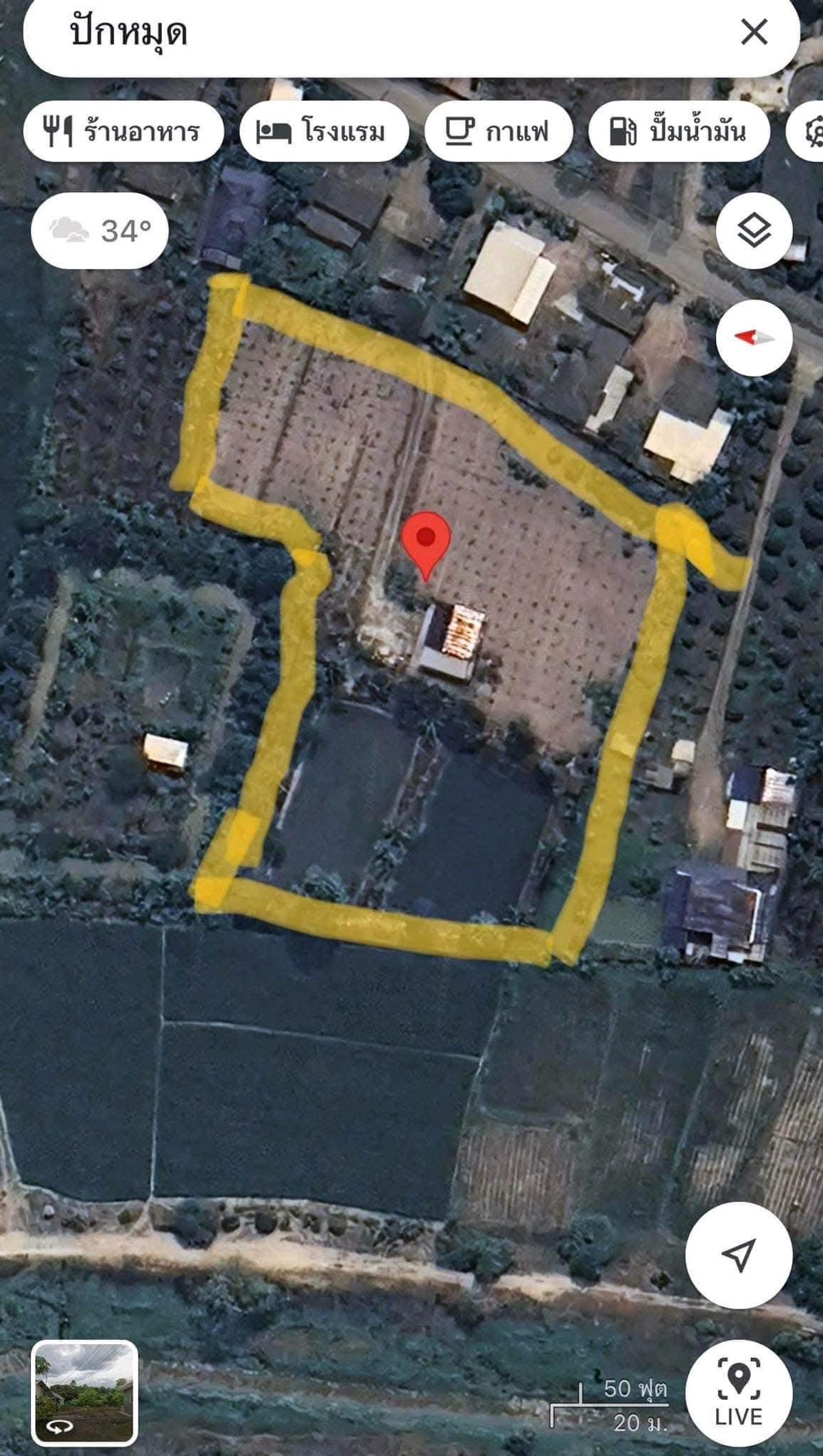Select the โรงแรม hotels chip
The width and height of the screenshot is (823, 1456).
point(324,131)
